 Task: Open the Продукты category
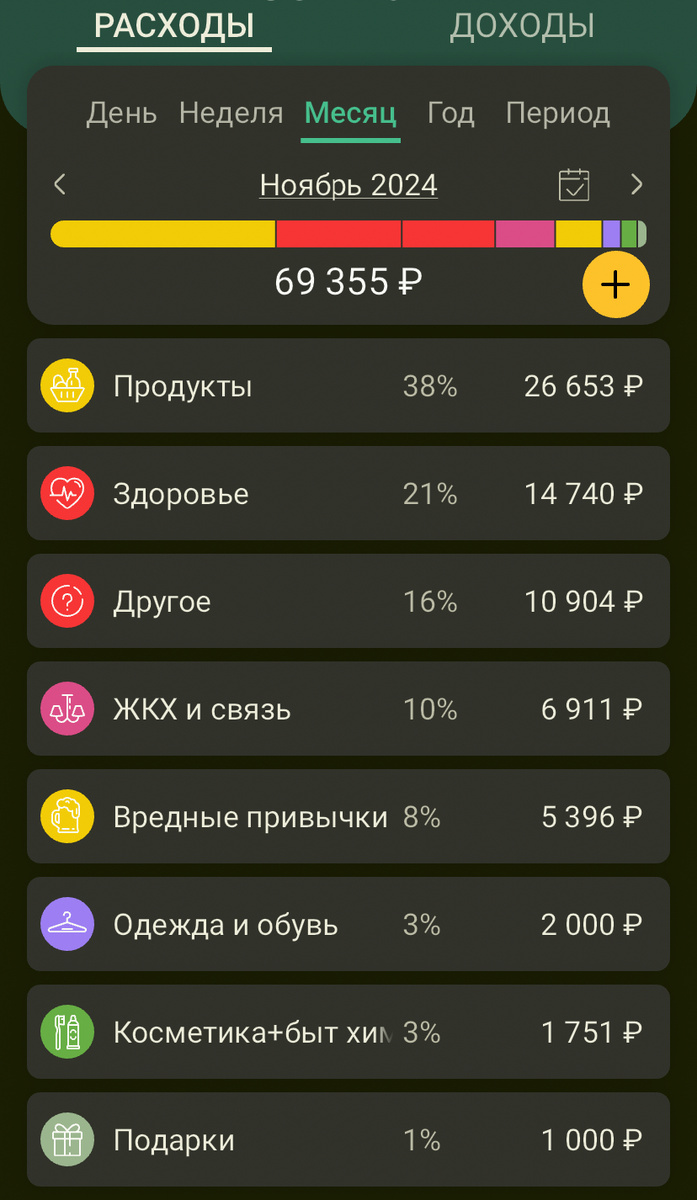click(348, 386)
